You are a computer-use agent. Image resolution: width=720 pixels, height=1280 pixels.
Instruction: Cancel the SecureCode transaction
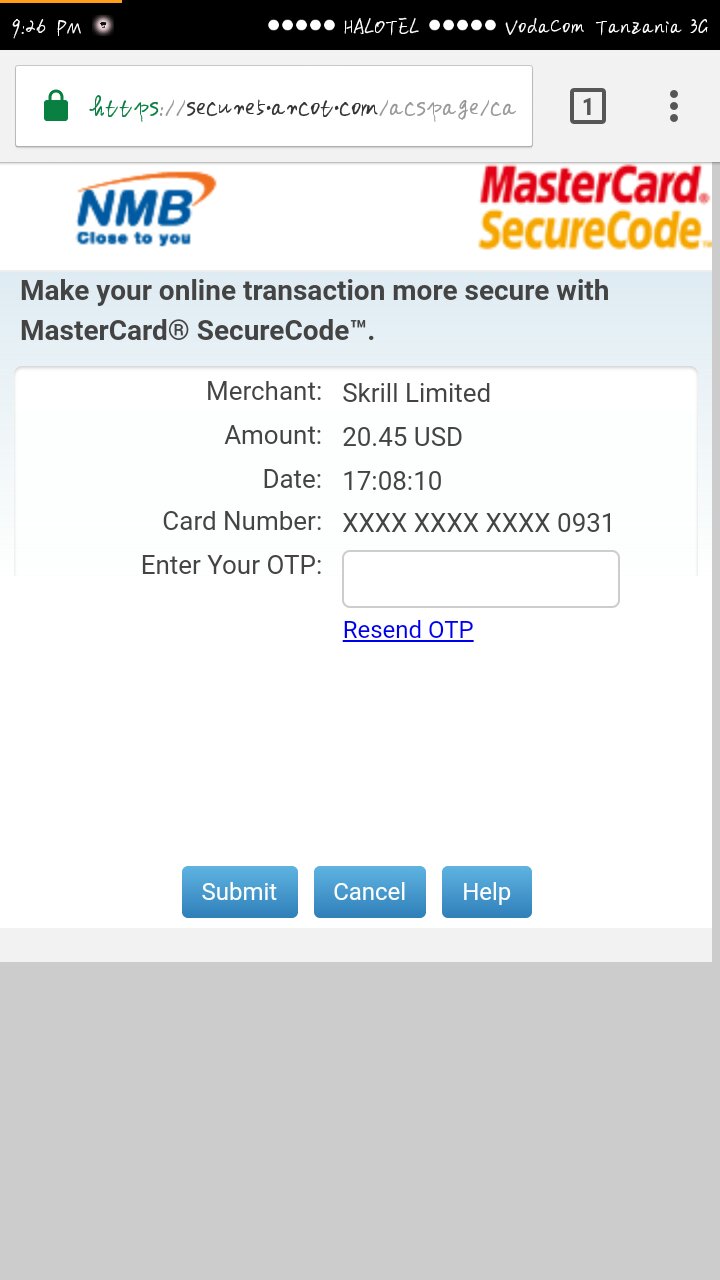coord(369,892)
